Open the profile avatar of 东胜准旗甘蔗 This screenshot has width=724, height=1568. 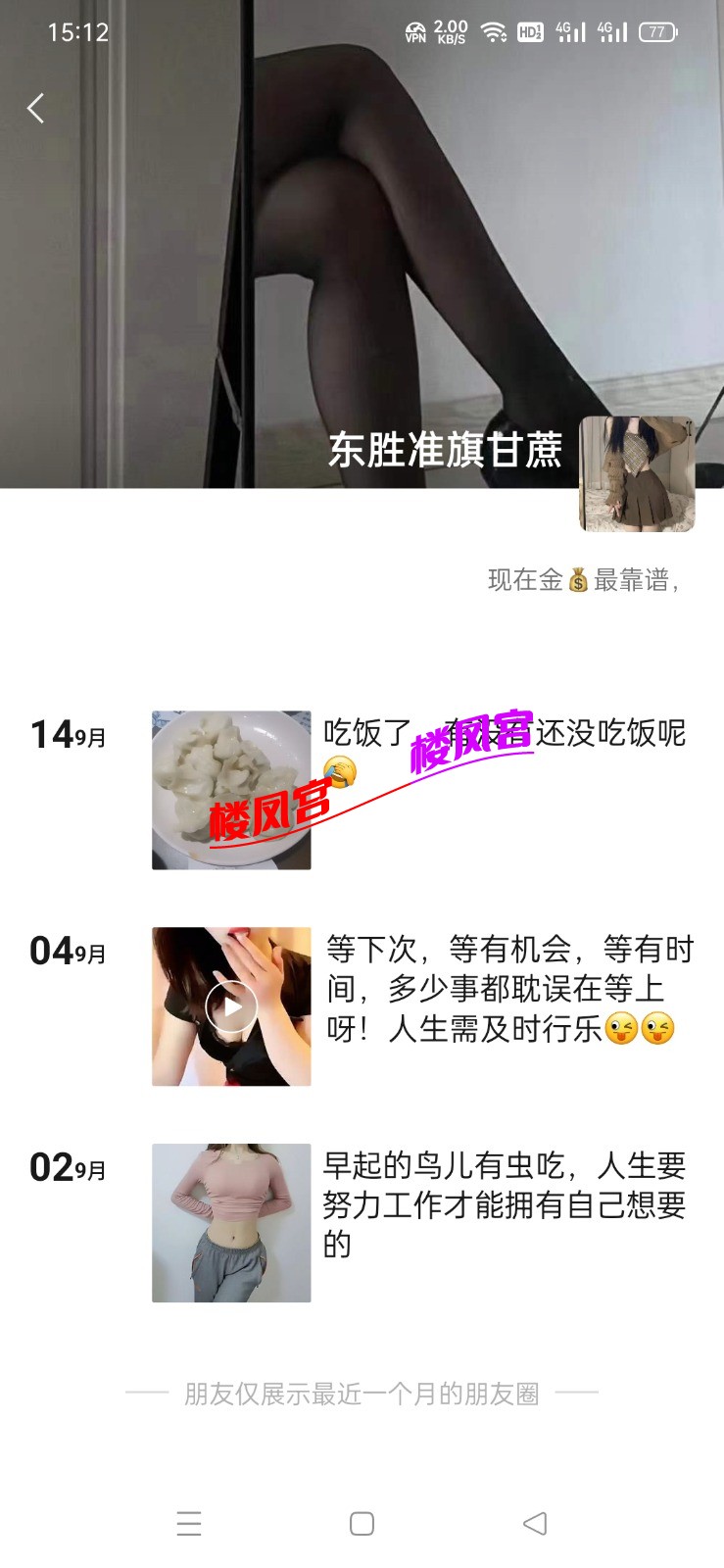pyautogui.click(x=637, y=473)
